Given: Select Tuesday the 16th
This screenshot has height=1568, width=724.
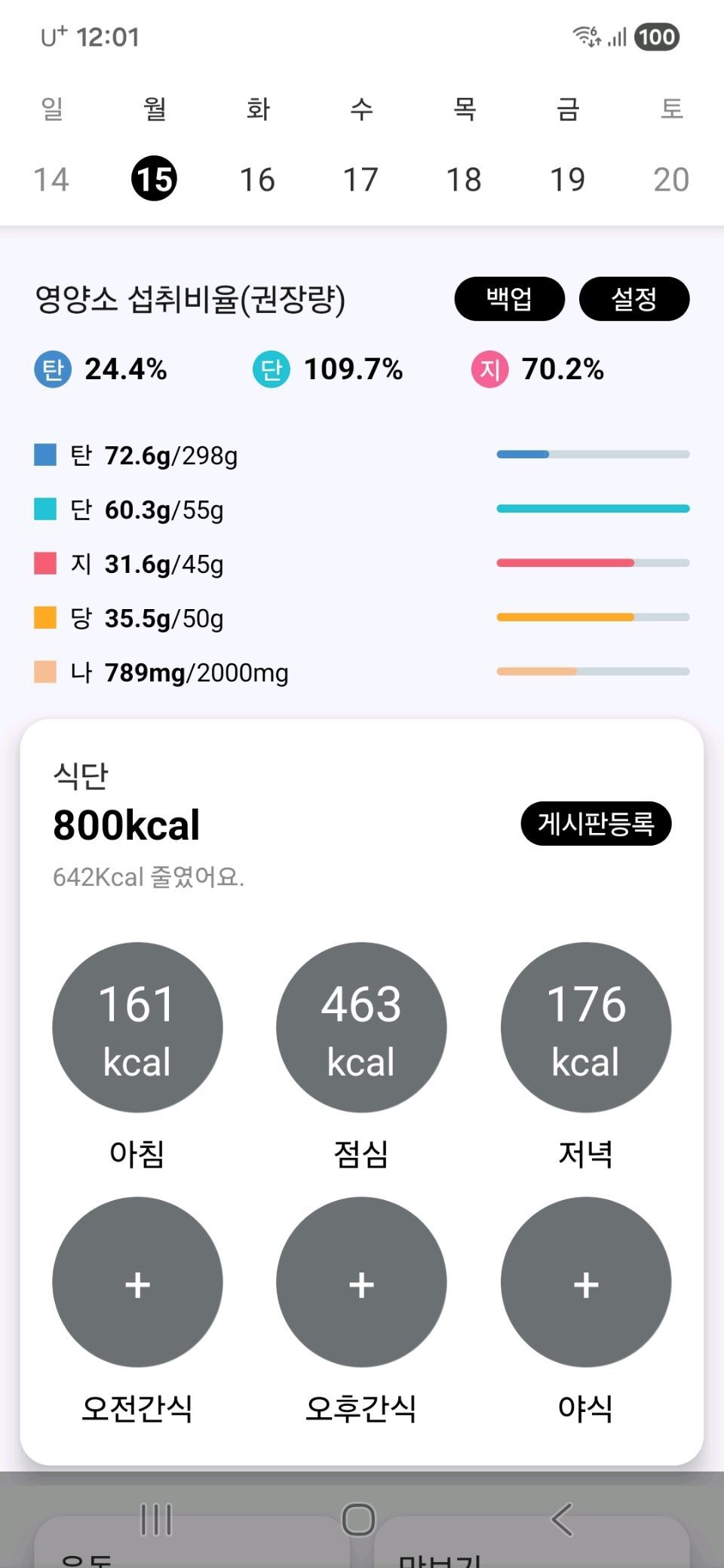Looking at the screenshot, I should (x=257, y=179).
